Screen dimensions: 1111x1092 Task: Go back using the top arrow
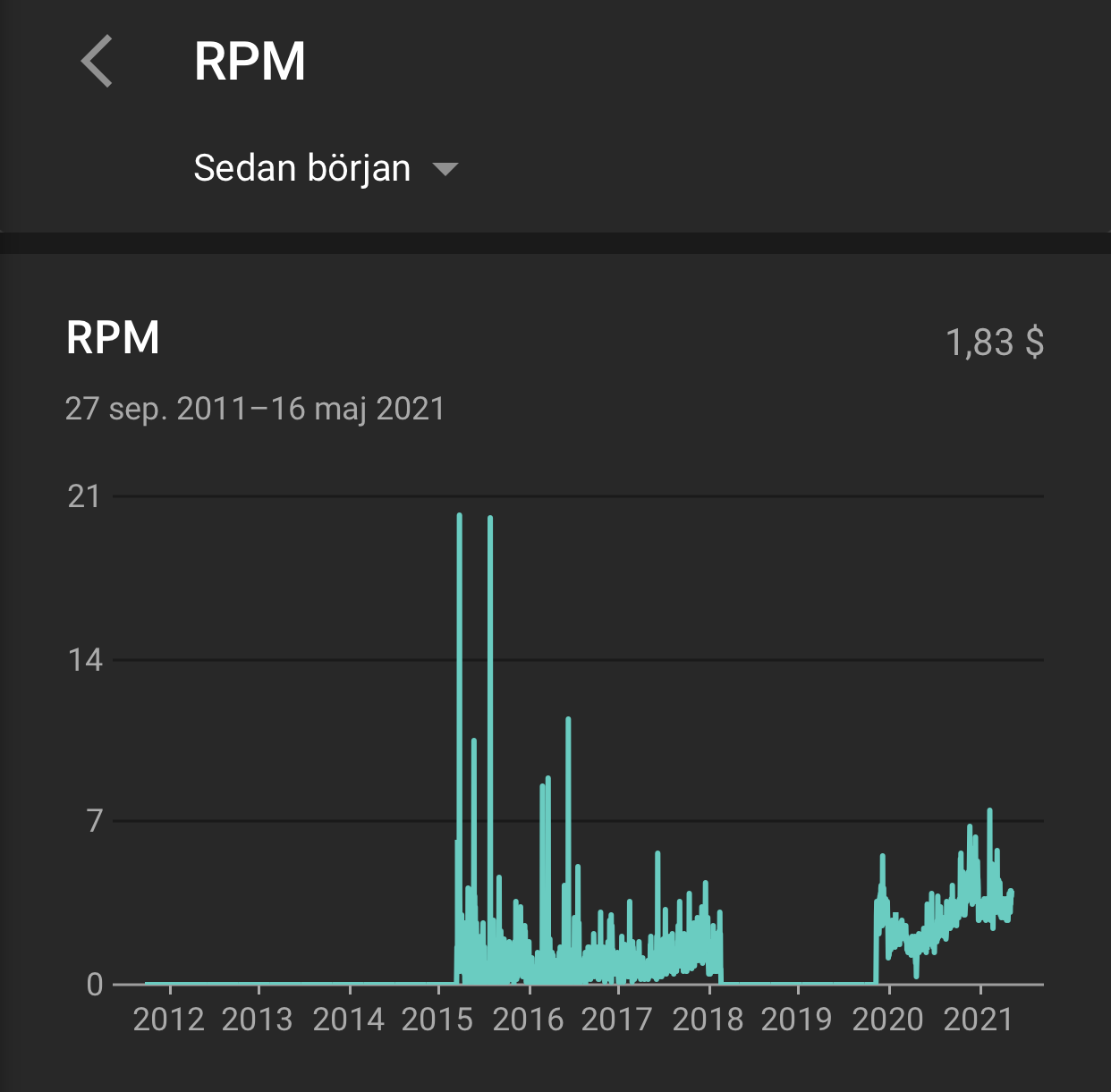(97, 62)
